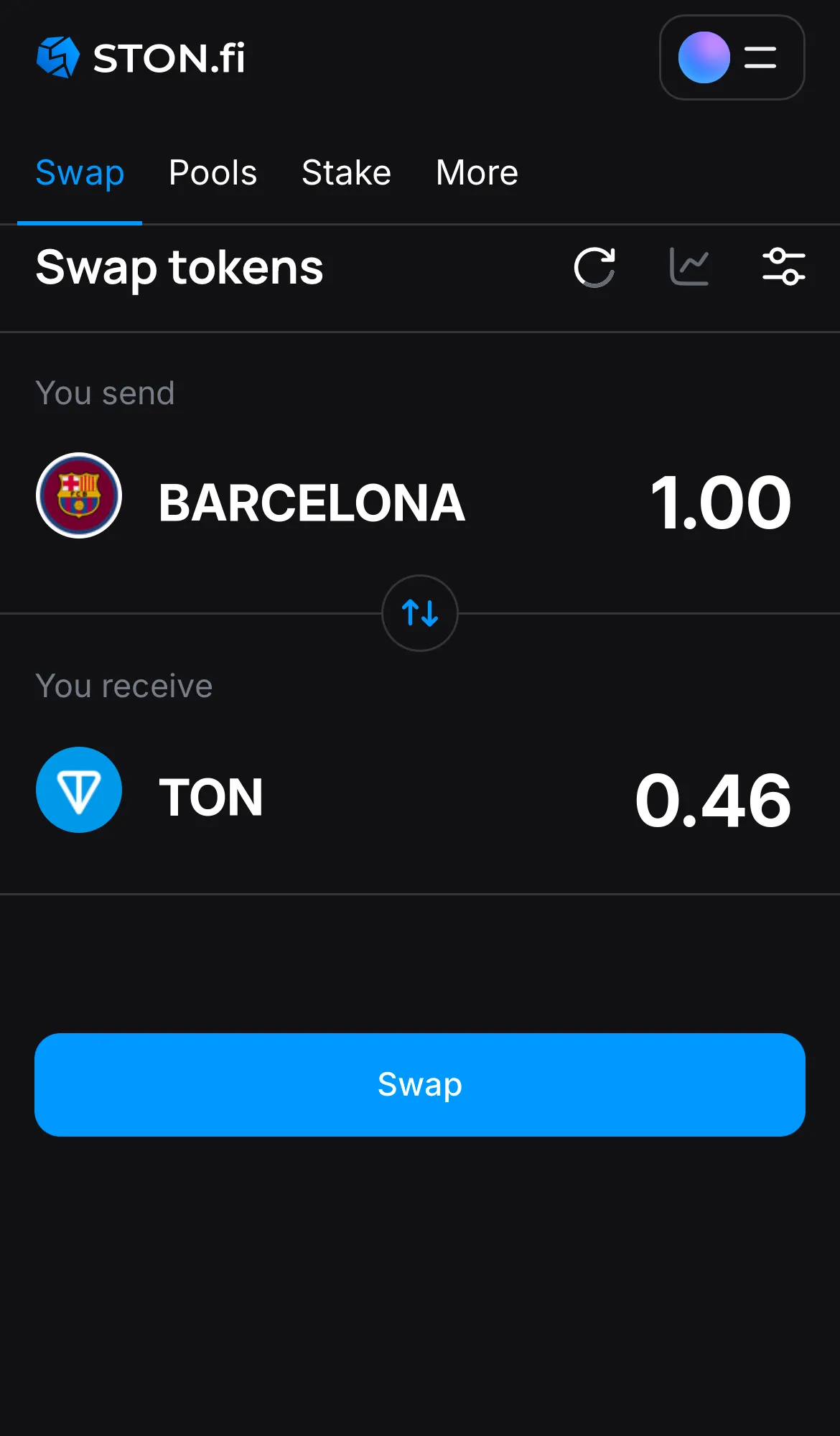
Task: Refresh the swap quote
Action: pyautogui.click(x=594, y=267)
